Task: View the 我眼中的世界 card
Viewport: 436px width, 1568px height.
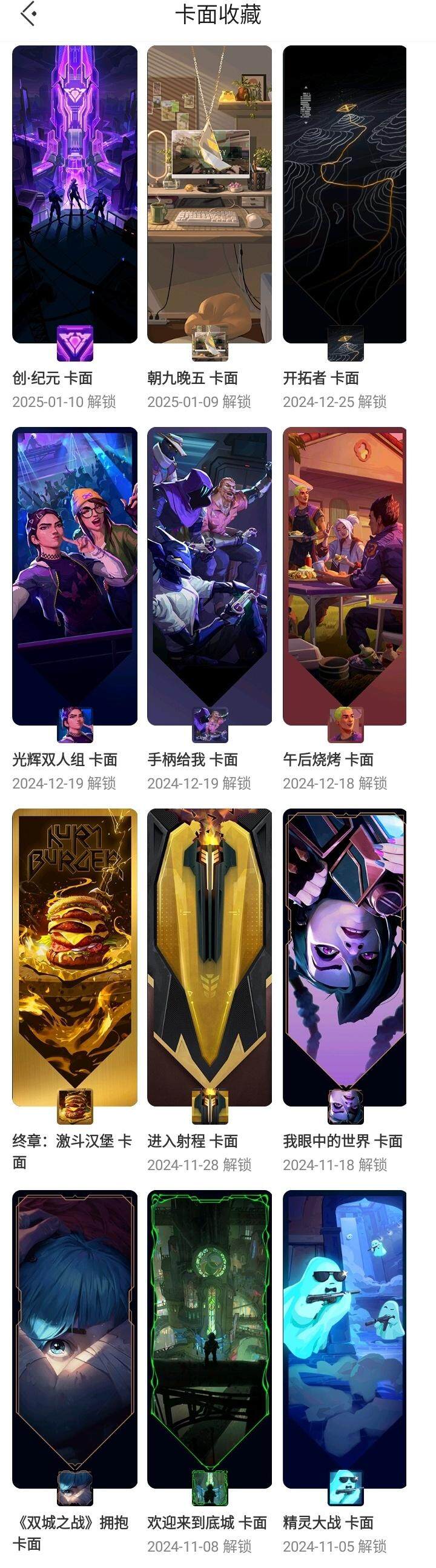Action: 345,957
